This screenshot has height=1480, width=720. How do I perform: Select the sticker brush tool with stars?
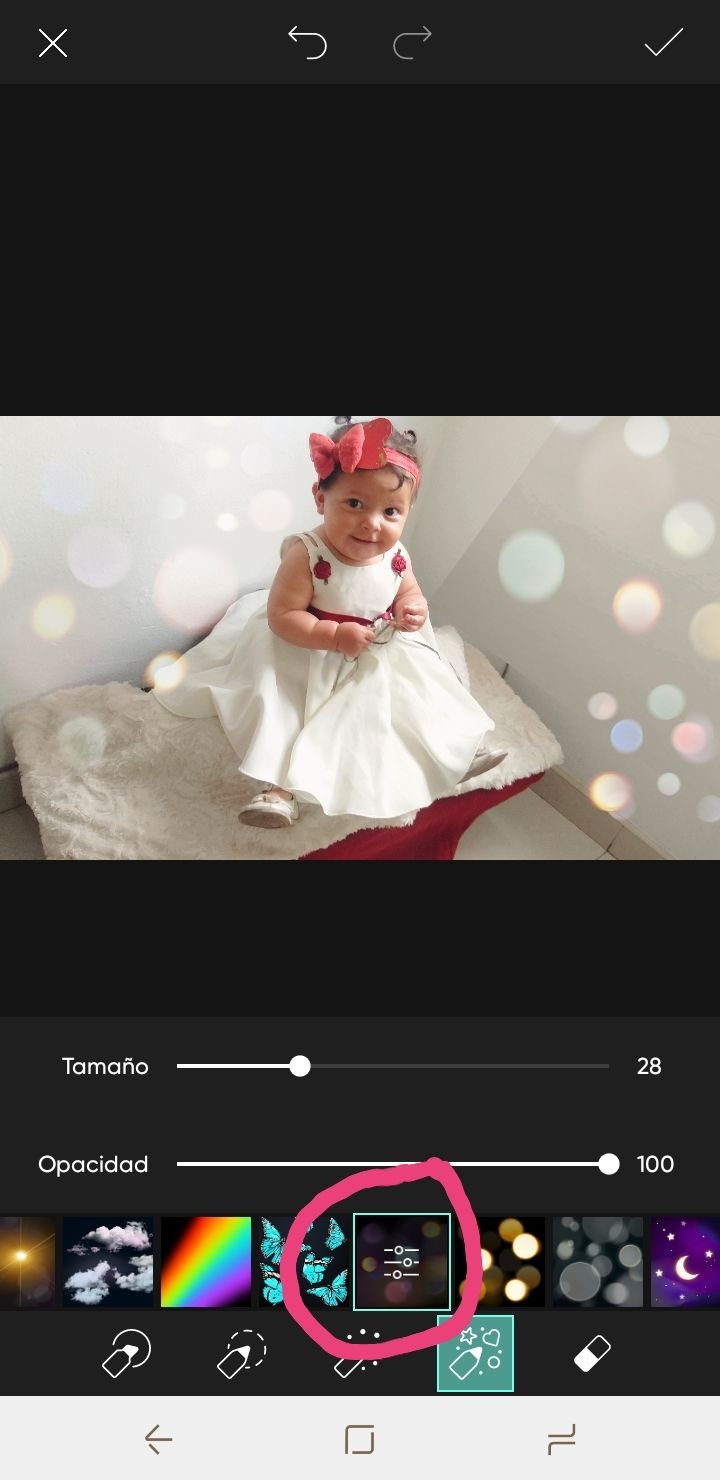475,1354
